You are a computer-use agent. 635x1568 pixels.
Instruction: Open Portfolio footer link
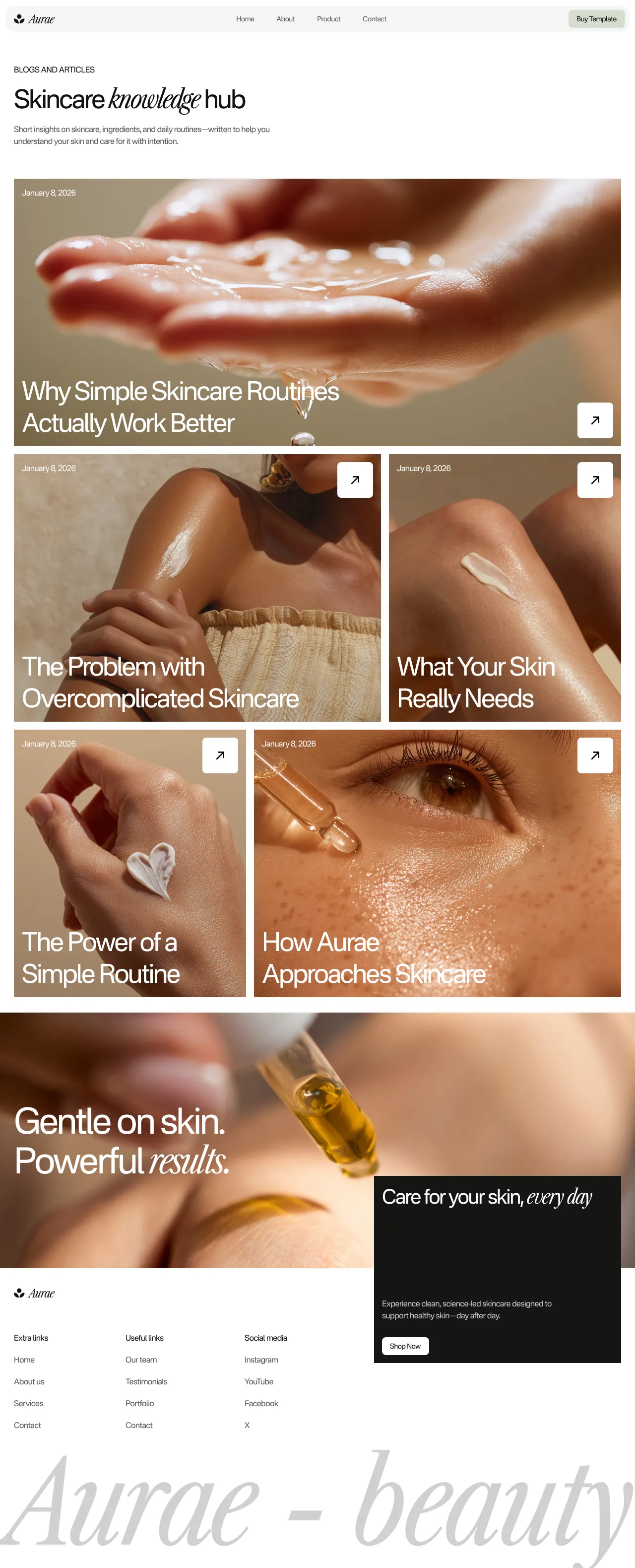[x=139, y=1403]
